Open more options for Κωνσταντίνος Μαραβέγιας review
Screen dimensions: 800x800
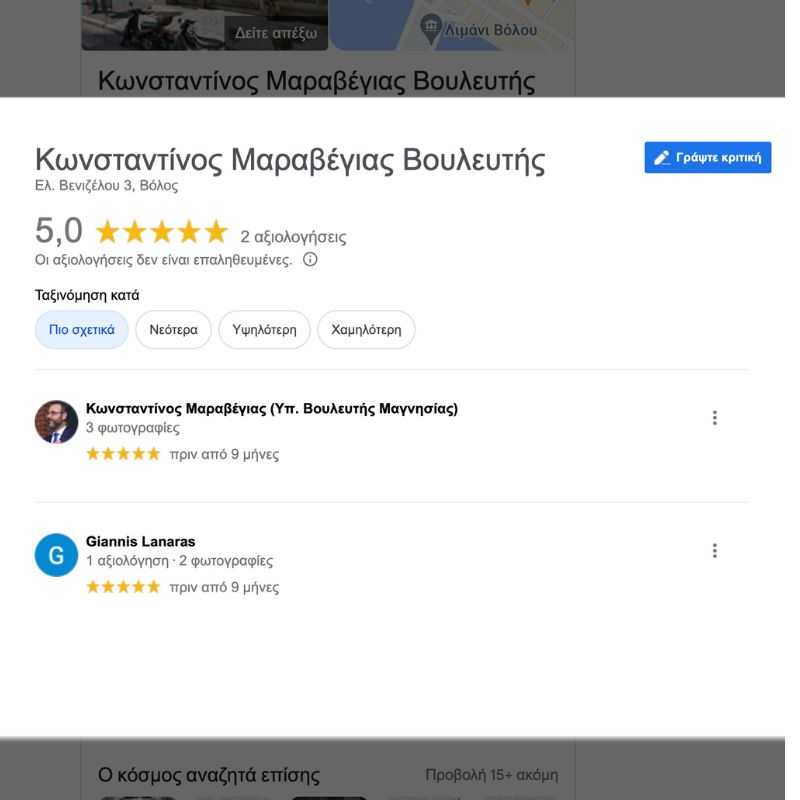[x=714, y=418]
